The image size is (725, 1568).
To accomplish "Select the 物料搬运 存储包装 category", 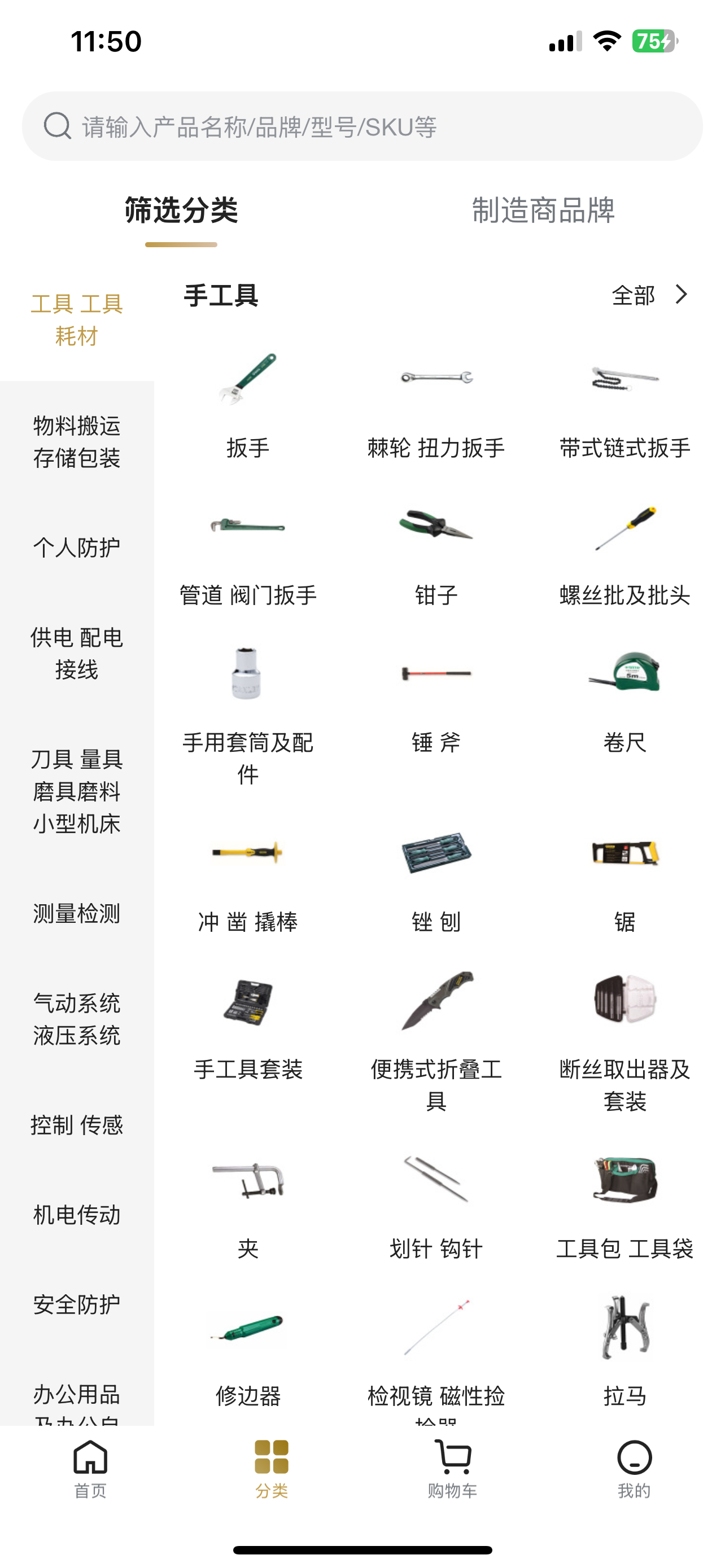I will (77, 442).
